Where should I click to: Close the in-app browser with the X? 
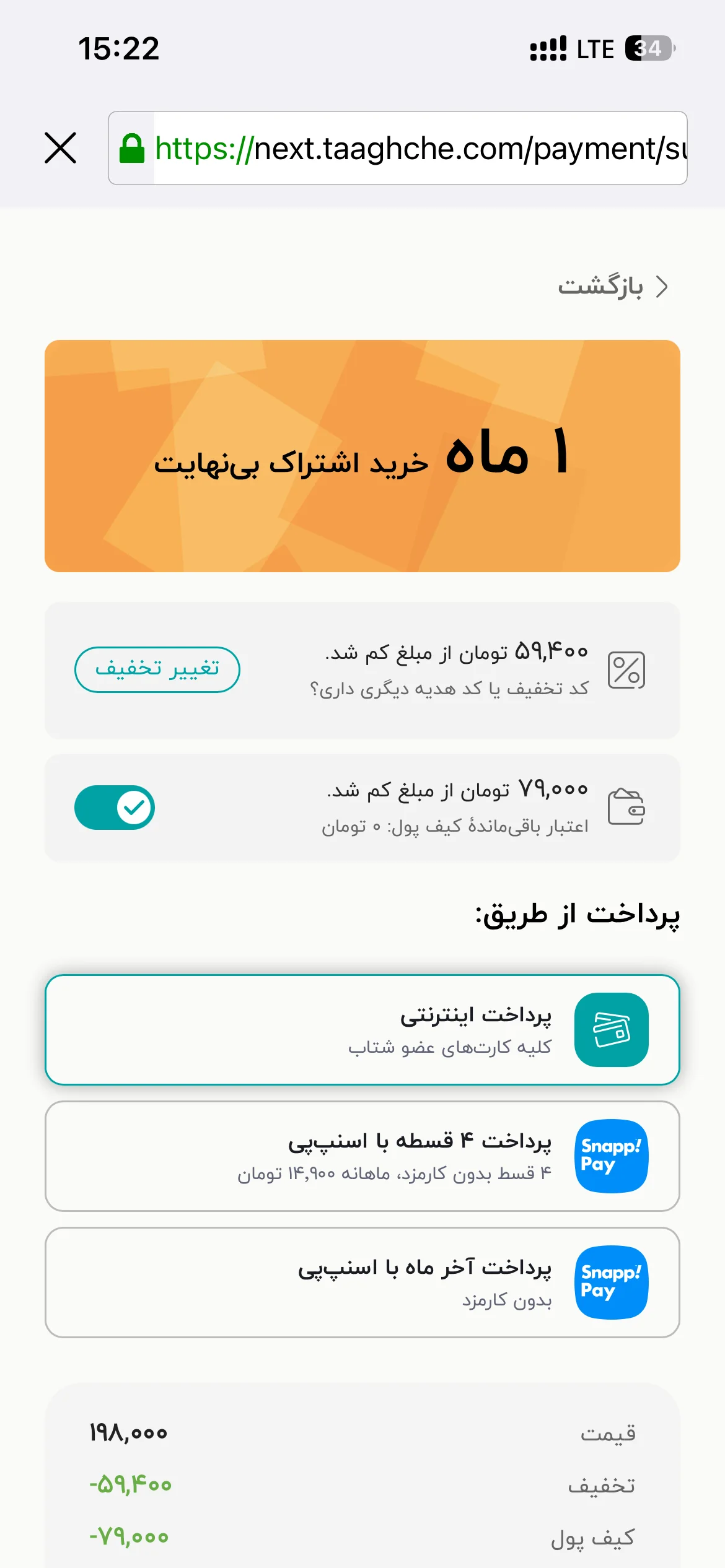pyautogui.click(x=60, y=148)
